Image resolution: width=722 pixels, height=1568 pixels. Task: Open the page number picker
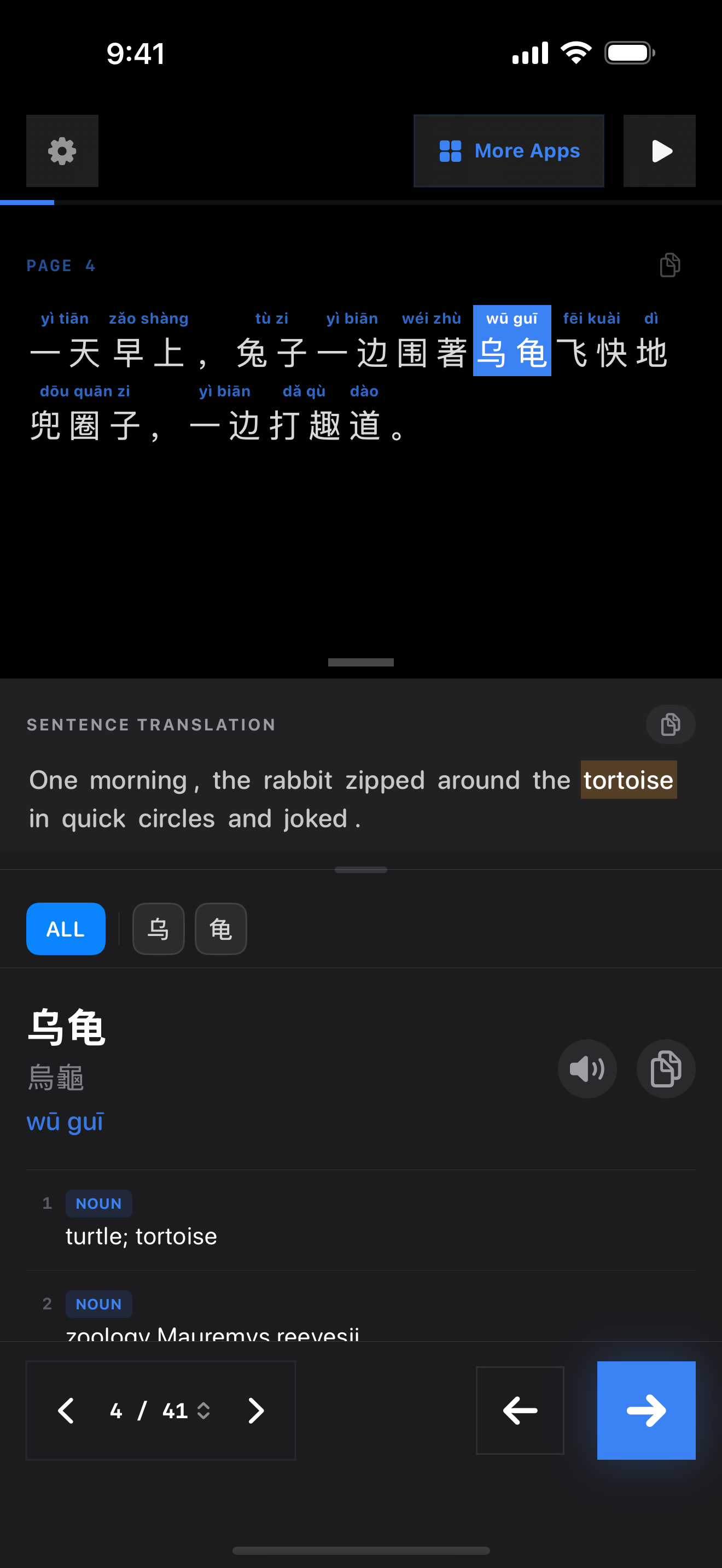(x=161, y=1411)
